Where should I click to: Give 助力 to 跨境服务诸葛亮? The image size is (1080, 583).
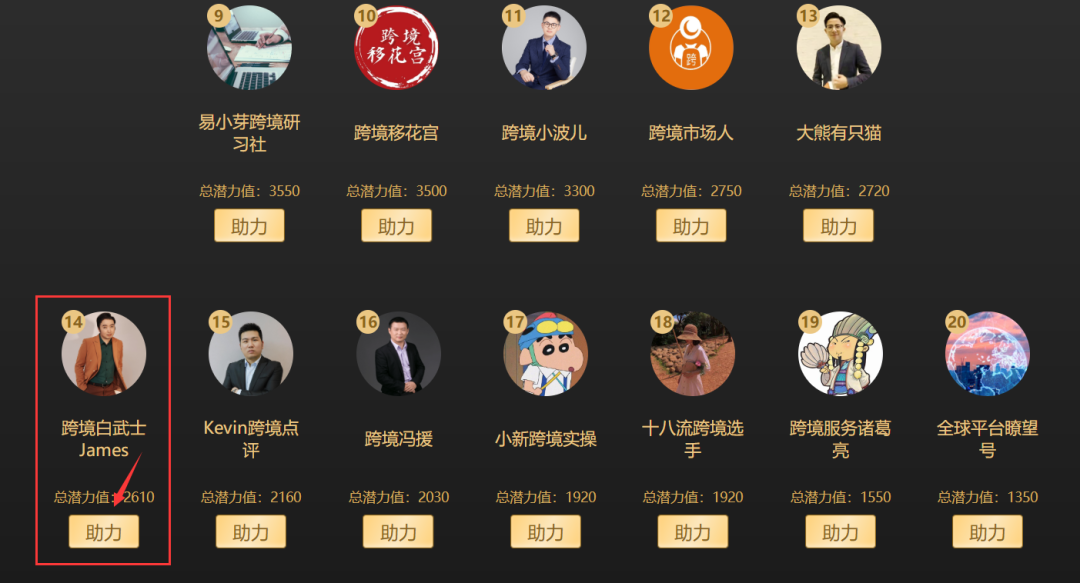pyautogui.click(x=840, y=532)
